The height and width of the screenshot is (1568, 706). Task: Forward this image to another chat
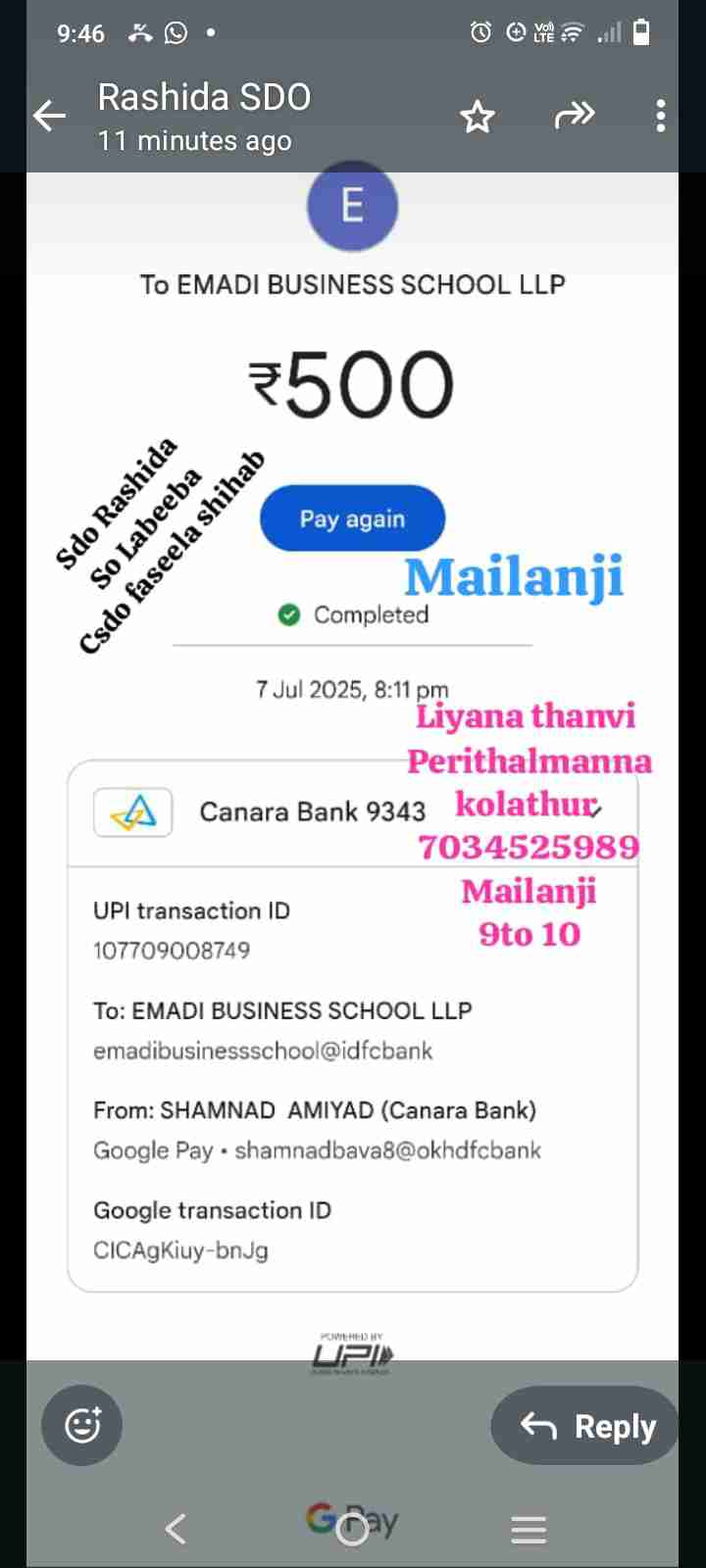coord(574,116)
